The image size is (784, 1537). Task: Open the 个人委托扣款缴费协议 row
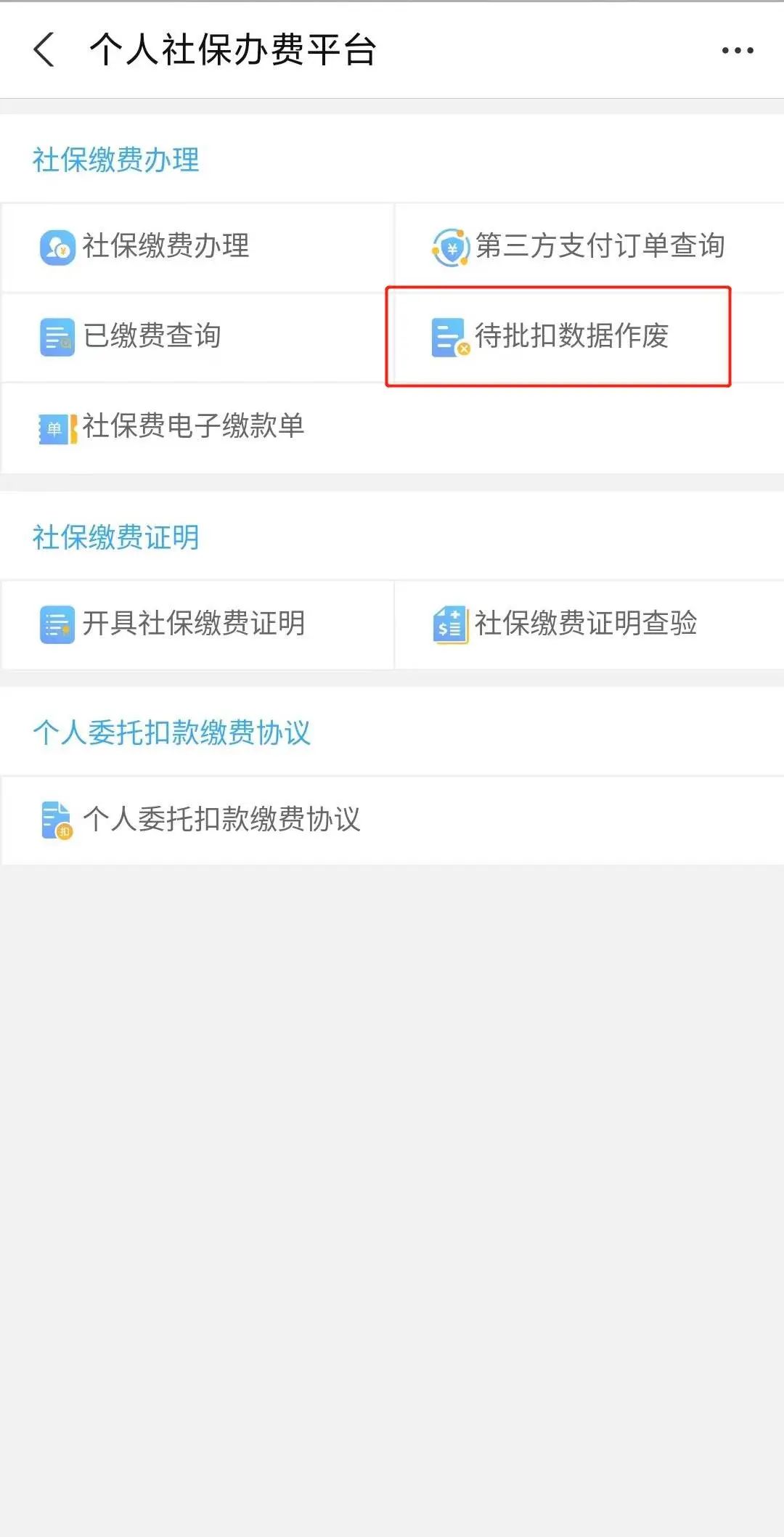pos(392,820)
